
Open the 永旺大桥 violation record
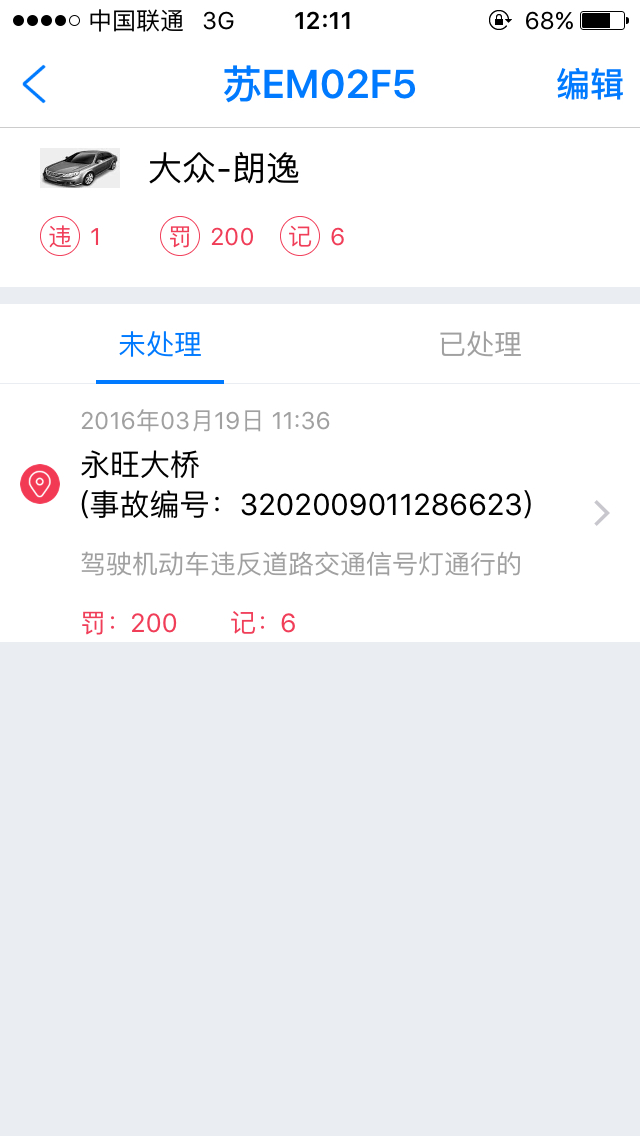click(x=320, y=512)
